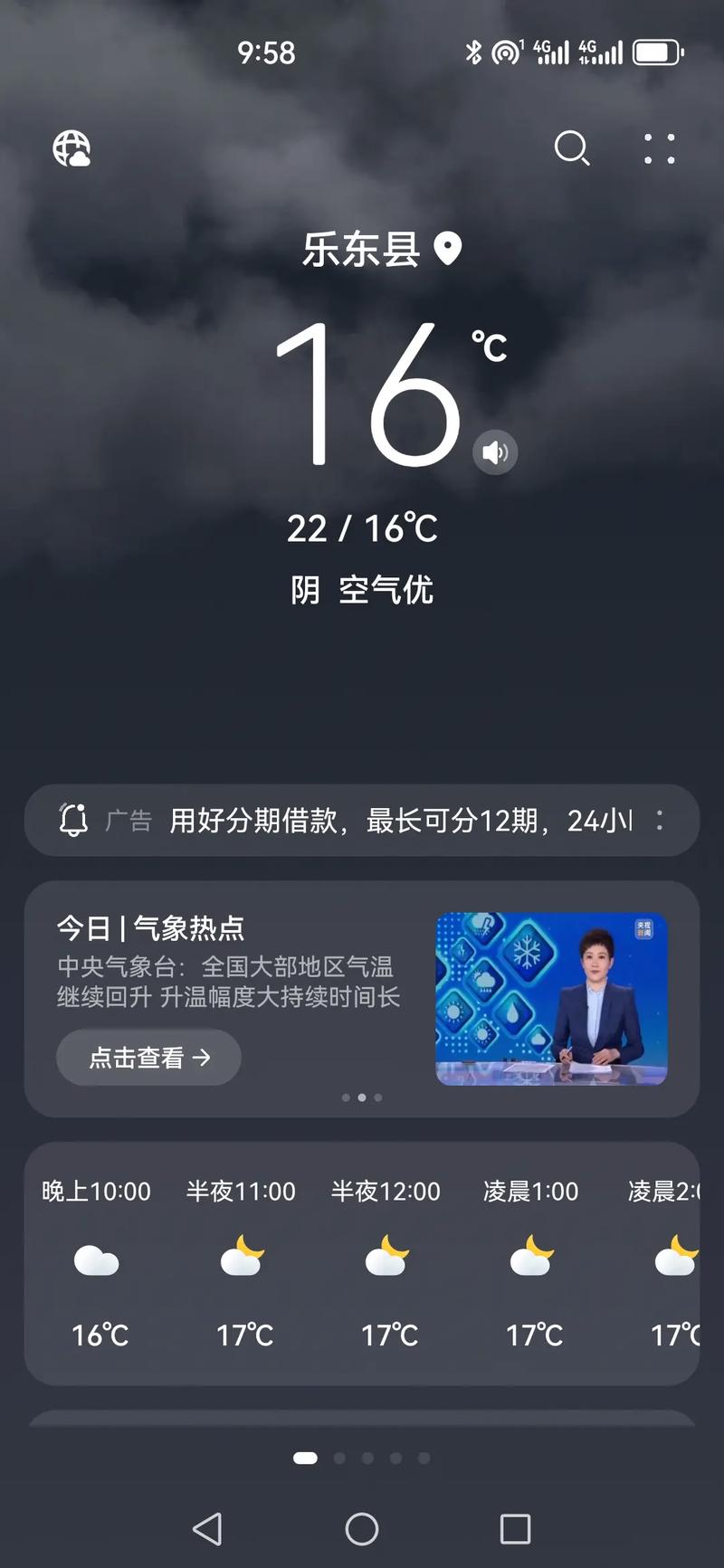Select the moon weather icon for 半夜11:00
Viewport: 724px width, 1568px height.
tap(242, 1257)
